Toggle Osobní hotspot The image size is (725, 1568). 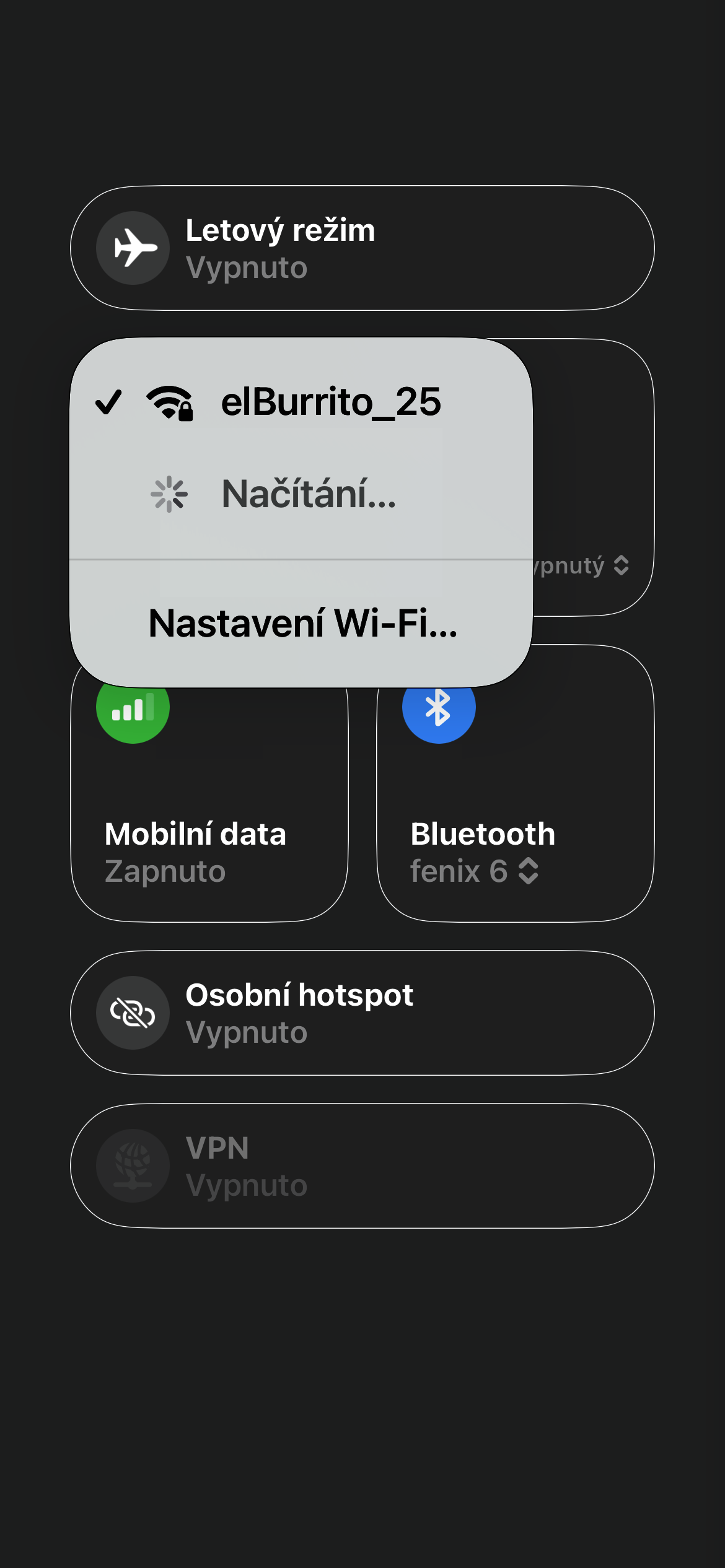click(x=133, y=1013)
